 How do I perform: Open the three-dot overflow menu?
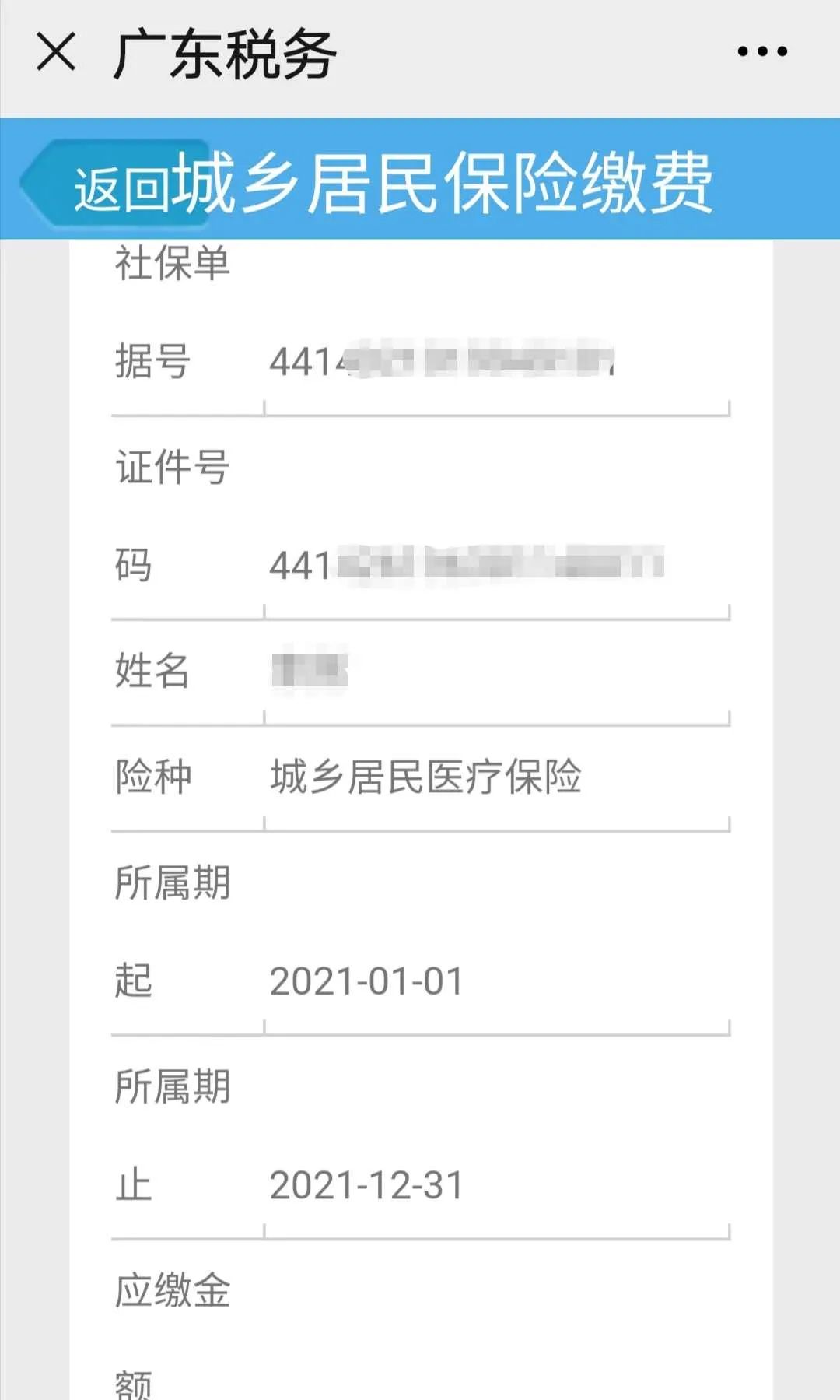pyautogui.click(x=761, y=52)
